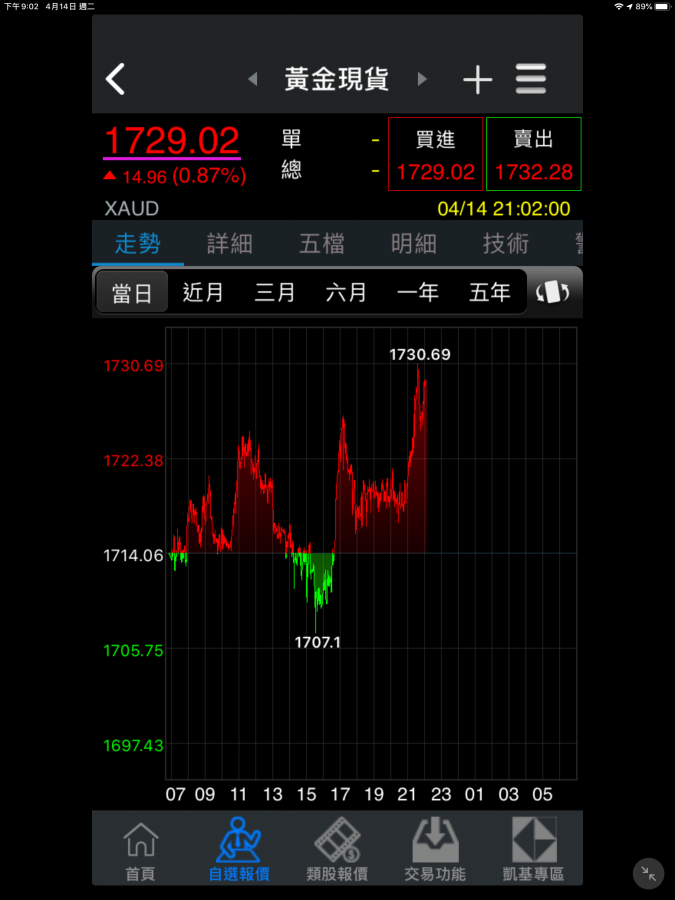The image size is (675, 900).
Task: View the 技術 tab
Action: (x=505, y=243)
